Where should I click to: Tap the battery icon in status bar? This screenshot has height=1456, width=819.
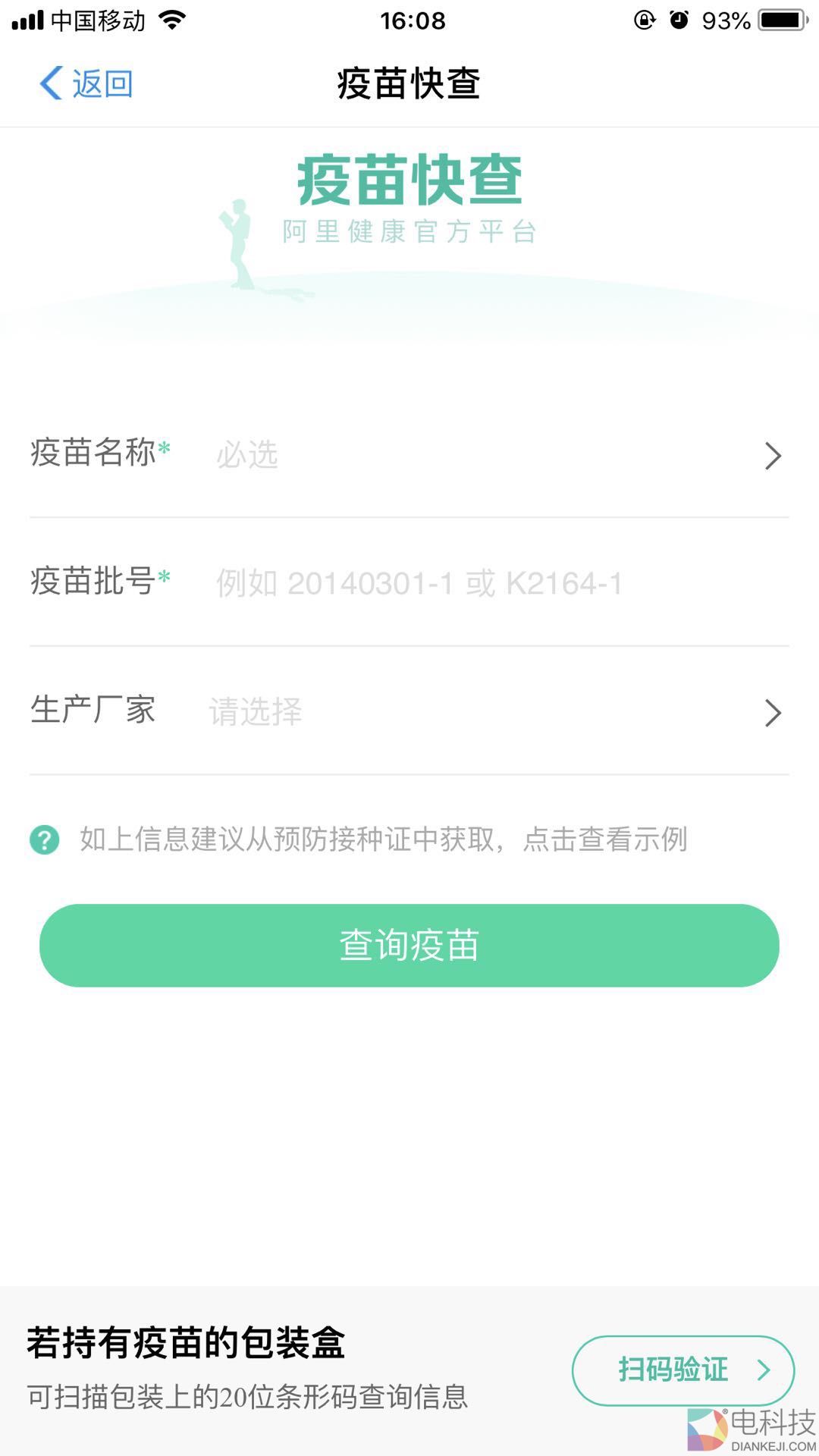(x=783, y=20)
